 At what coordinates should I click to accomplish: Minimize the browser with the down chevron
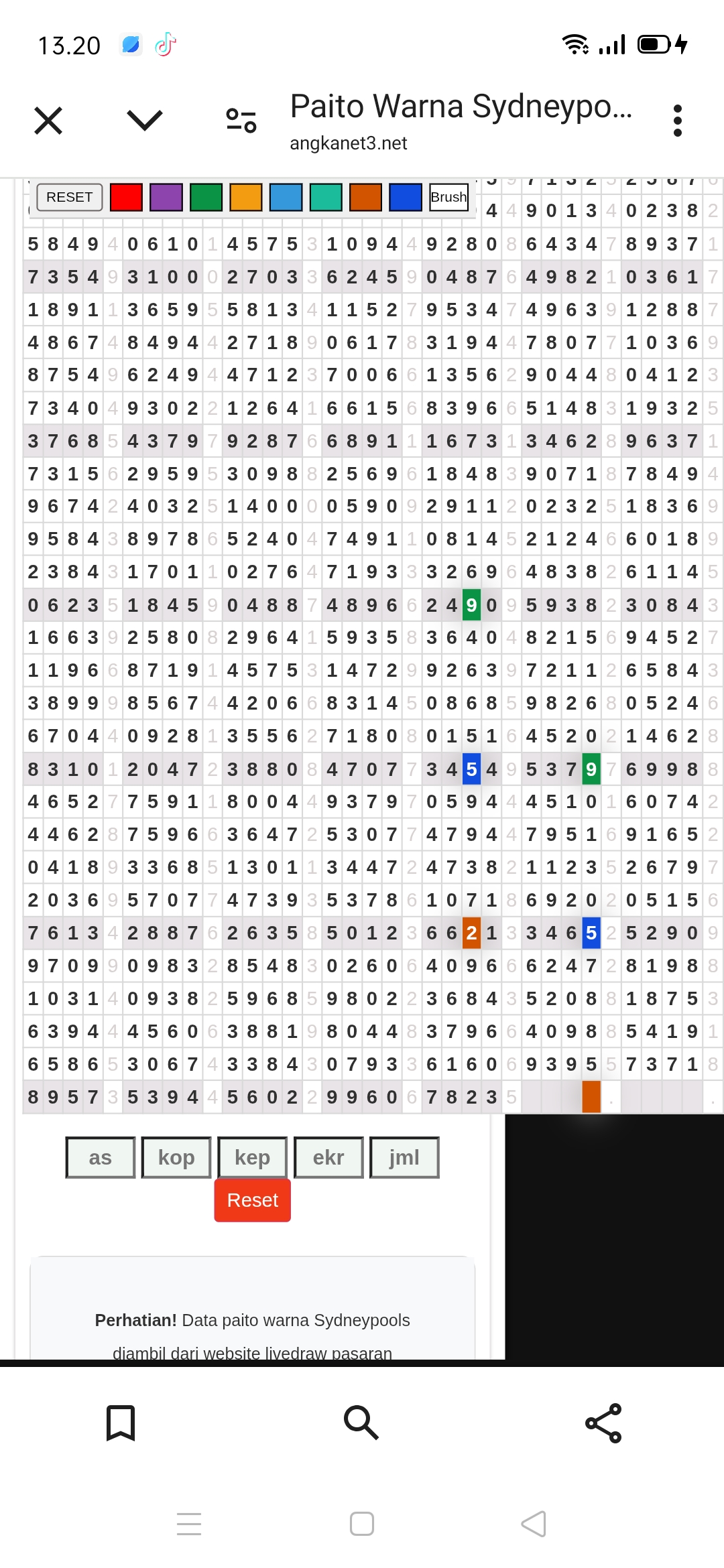pyautogui.click(x=145, y=121)
